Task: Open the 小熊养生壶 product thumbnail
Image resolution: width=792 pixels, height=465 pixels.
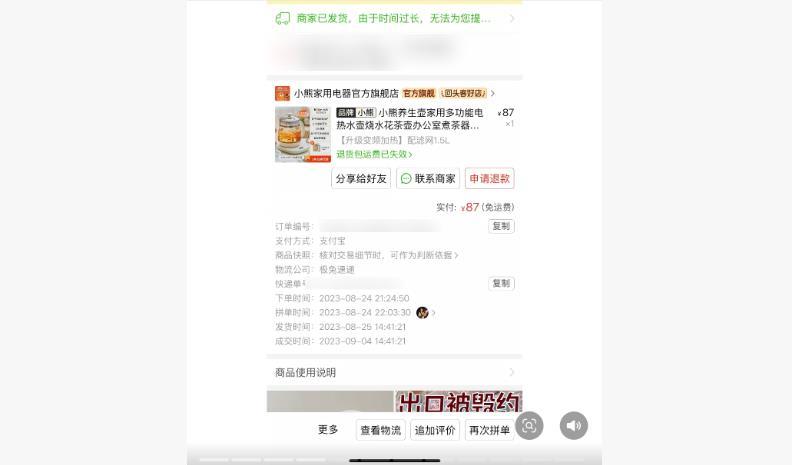Action: (302, 134)
